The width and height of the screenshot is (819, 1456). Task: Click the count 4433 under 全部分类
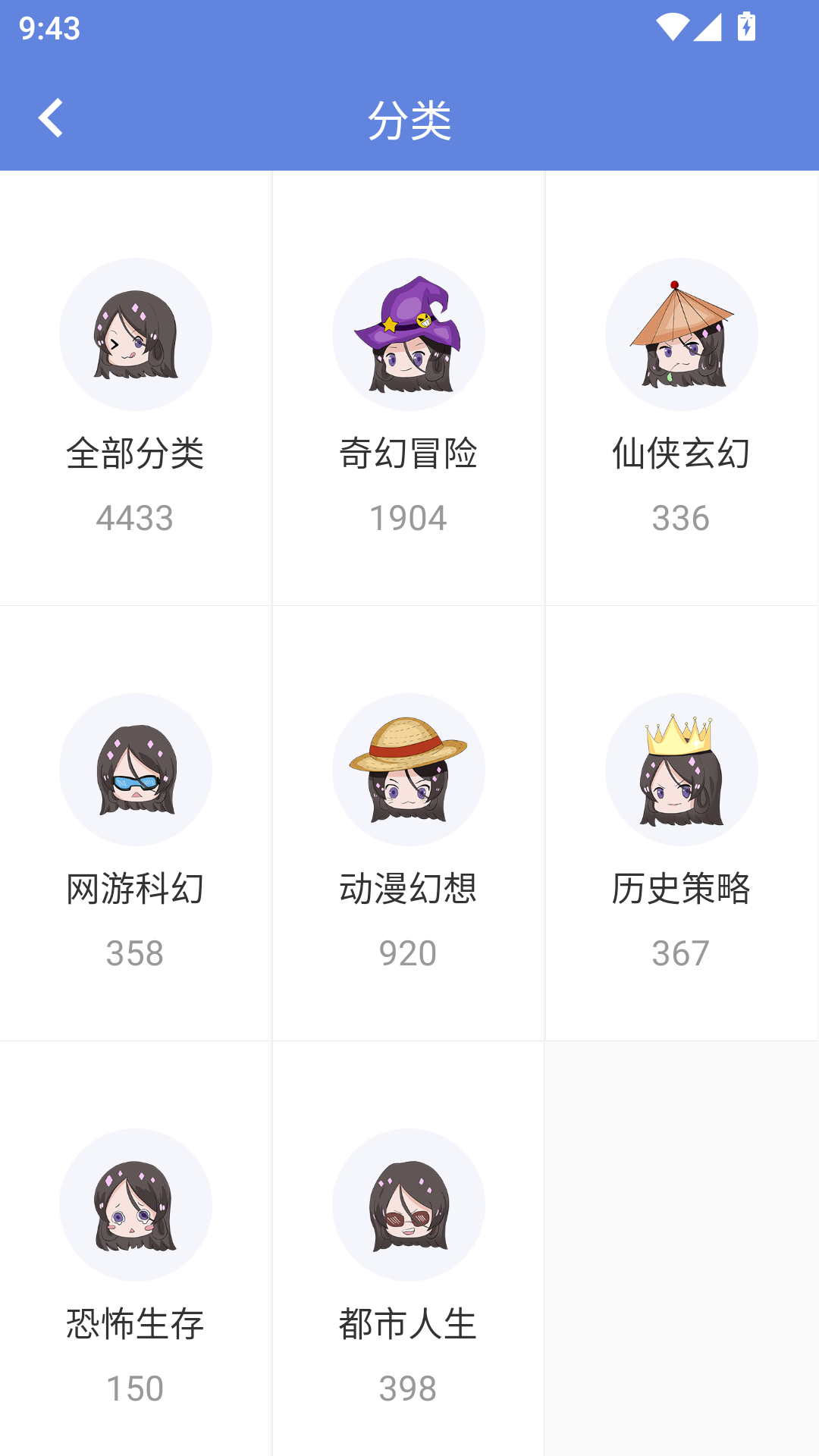[135, 518]
